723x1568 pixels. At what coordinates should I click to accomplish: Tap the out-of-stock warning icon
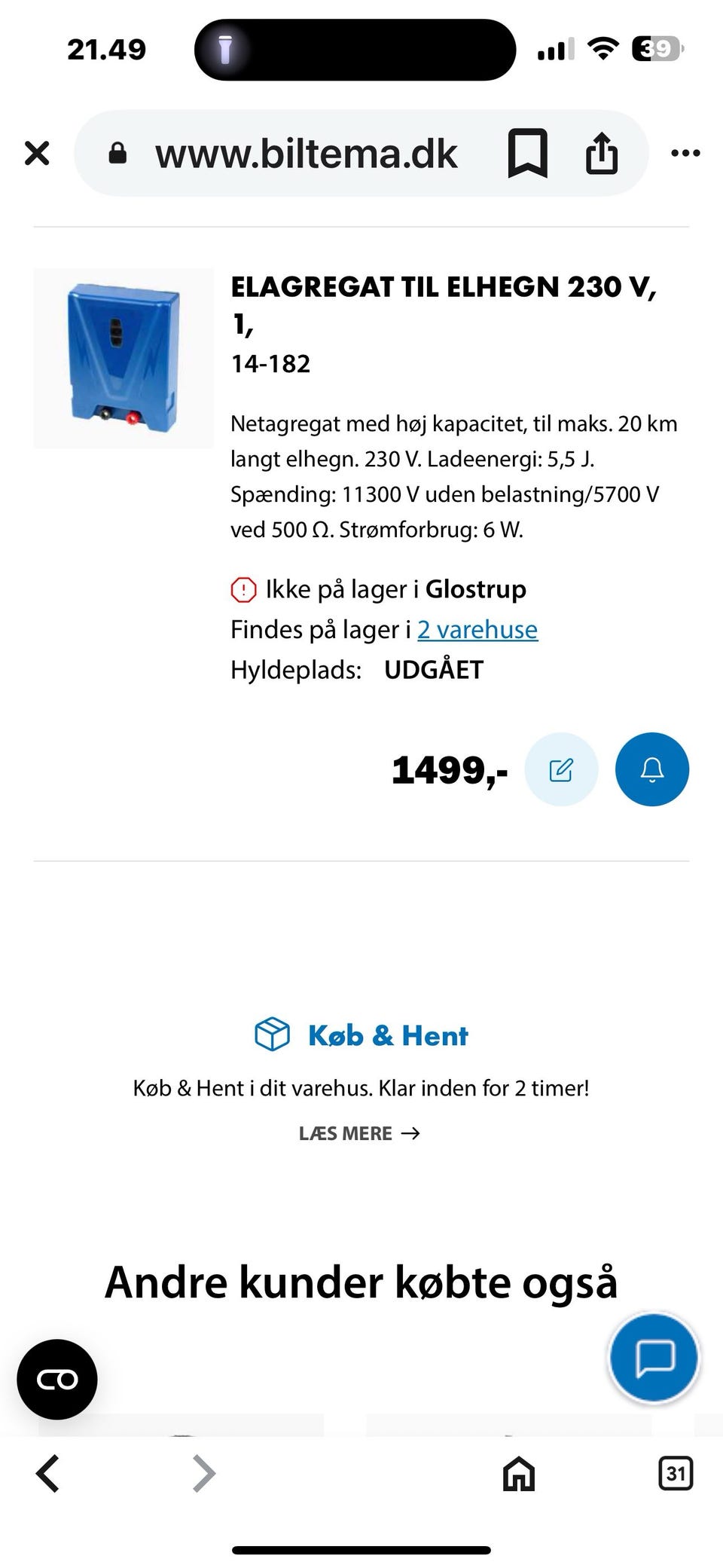pos(243,590)
